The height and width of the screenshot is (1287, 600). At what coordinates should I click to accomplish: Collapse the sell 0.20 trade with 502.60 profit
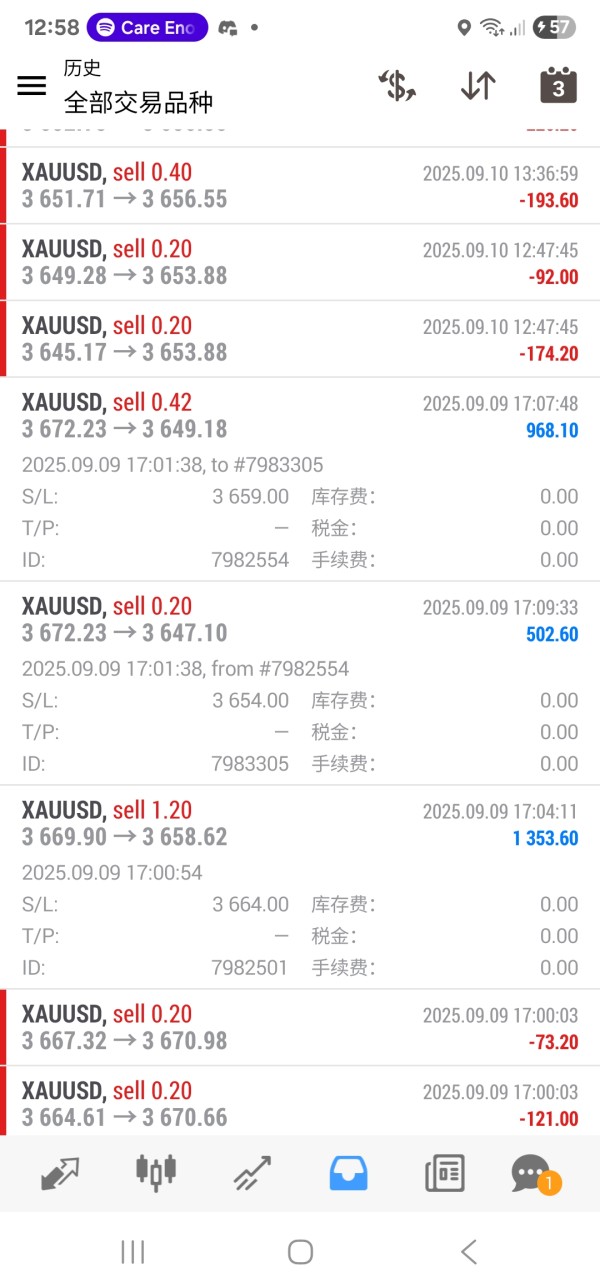300,620
